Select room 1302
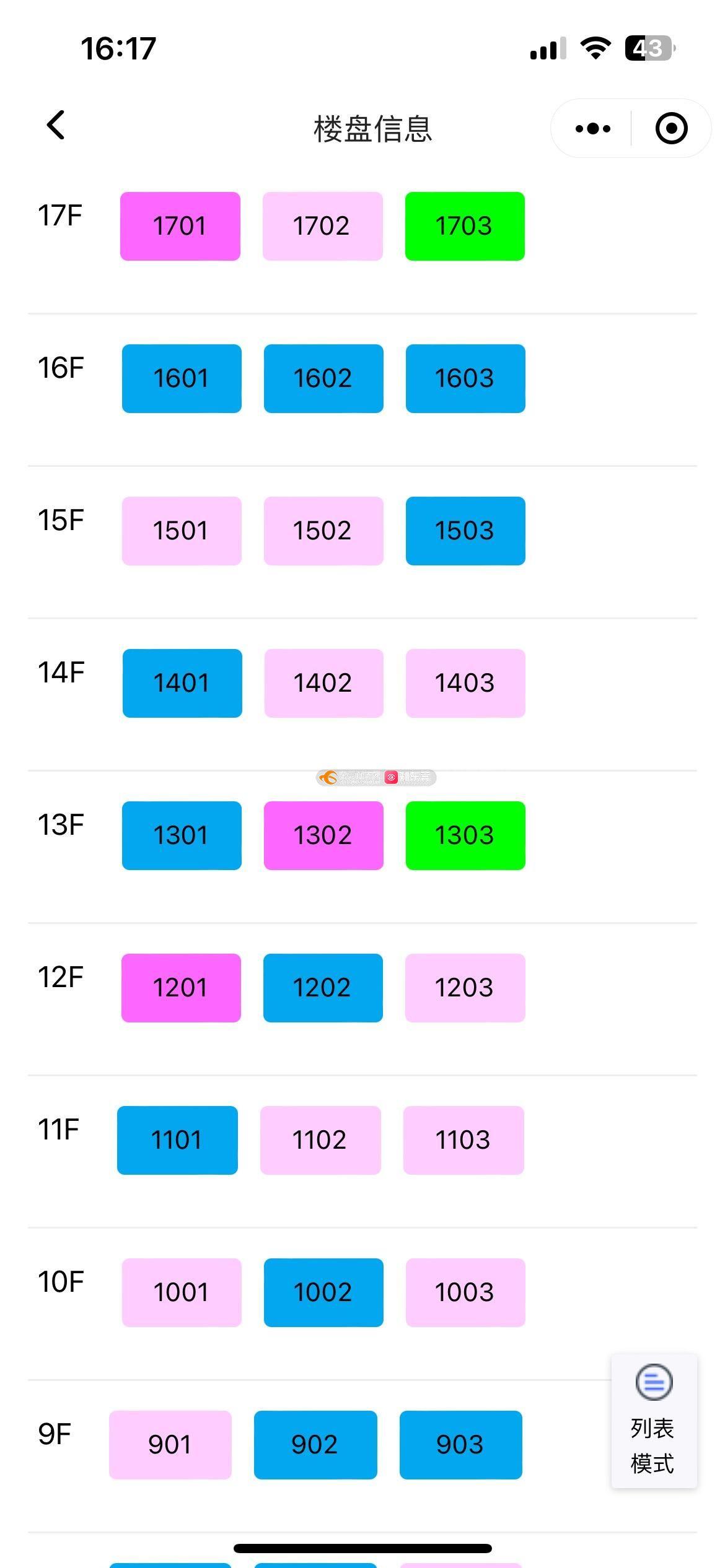The height and width of the screenshot is (1568, 725). [x=323, y=835]
